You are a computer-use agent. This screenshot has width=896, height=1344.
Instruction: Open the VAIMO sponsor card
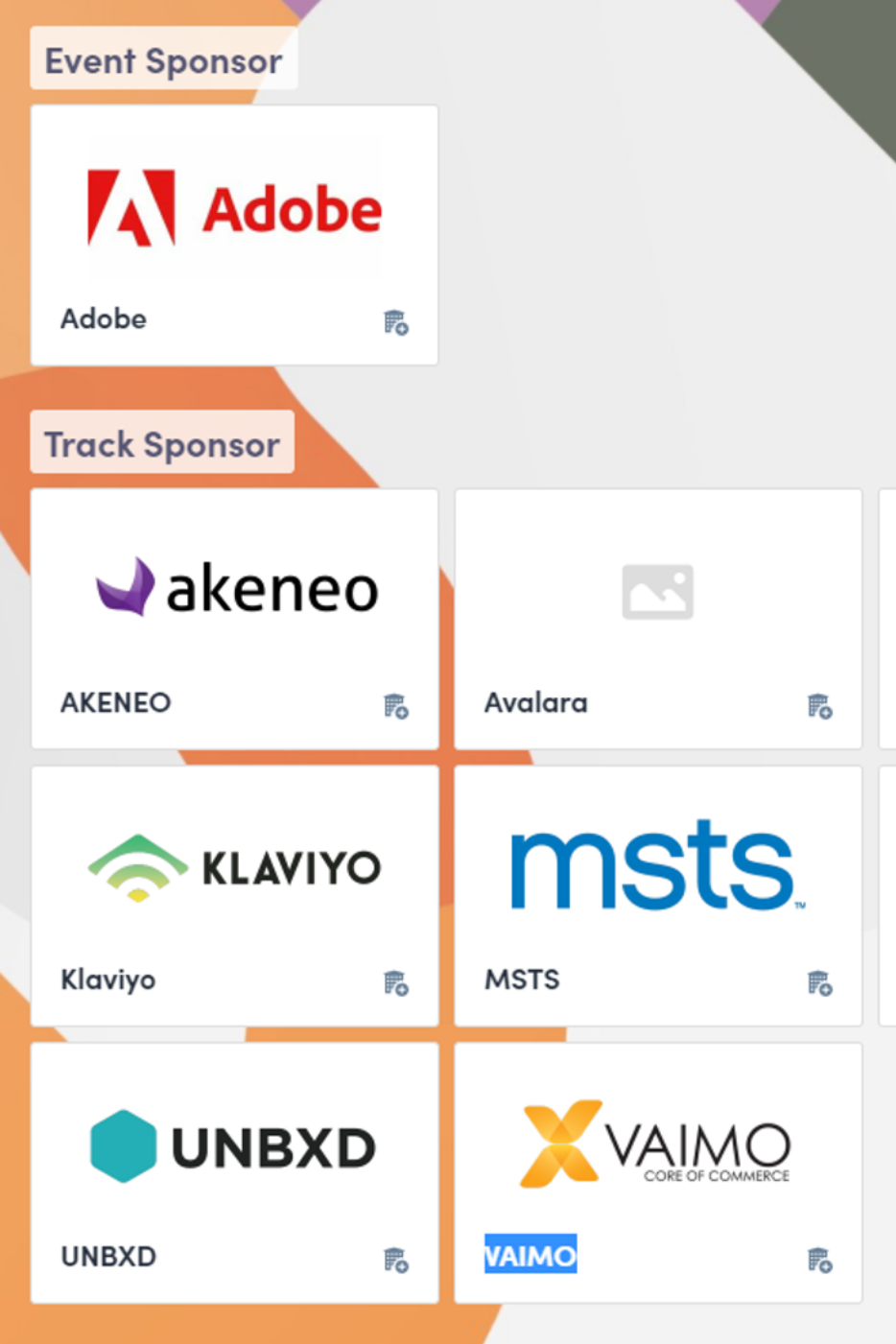pyautogui.click(x=657, y=1147)
